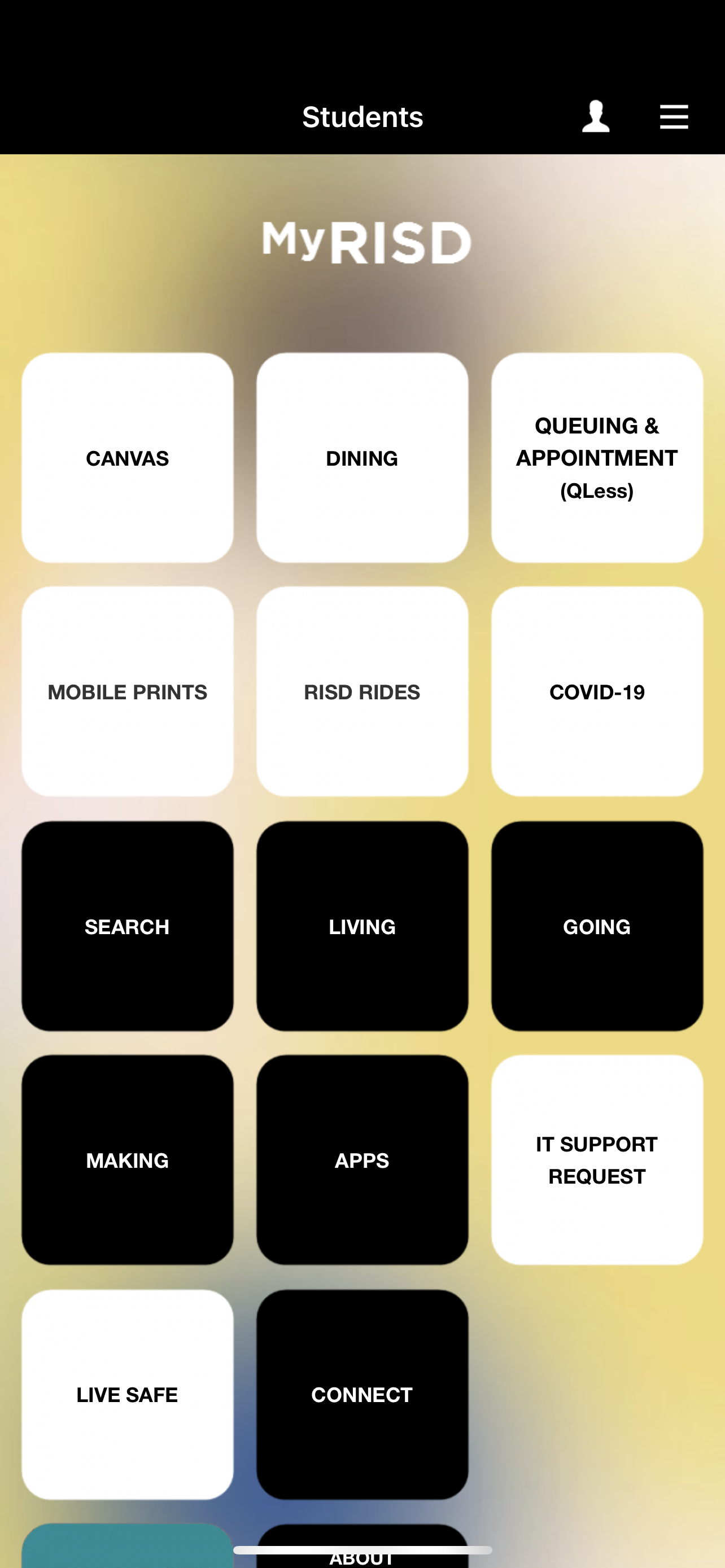Open the Going section
The width and height of the screenshot is (725, 1568).
597,926
